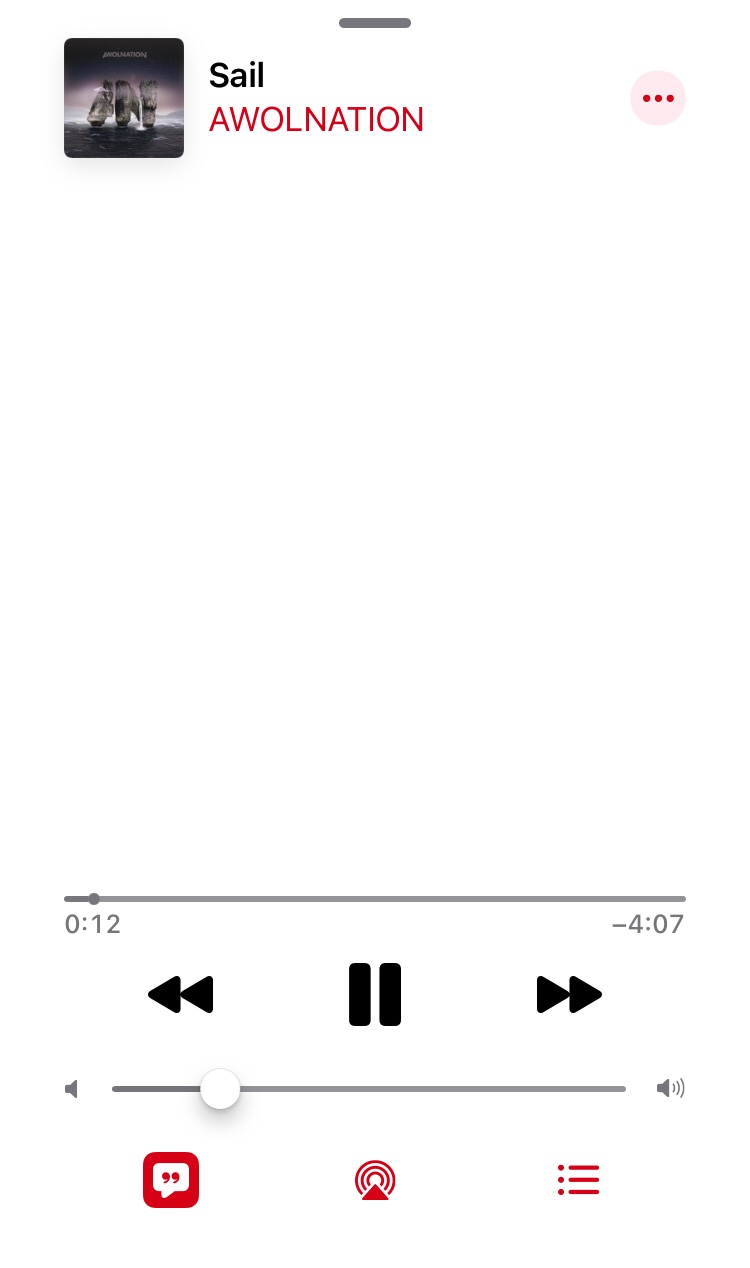The height and width of the screenshot is (1268, 750).
Task: Toggle the lyrics view
Action: [171, 1180]
